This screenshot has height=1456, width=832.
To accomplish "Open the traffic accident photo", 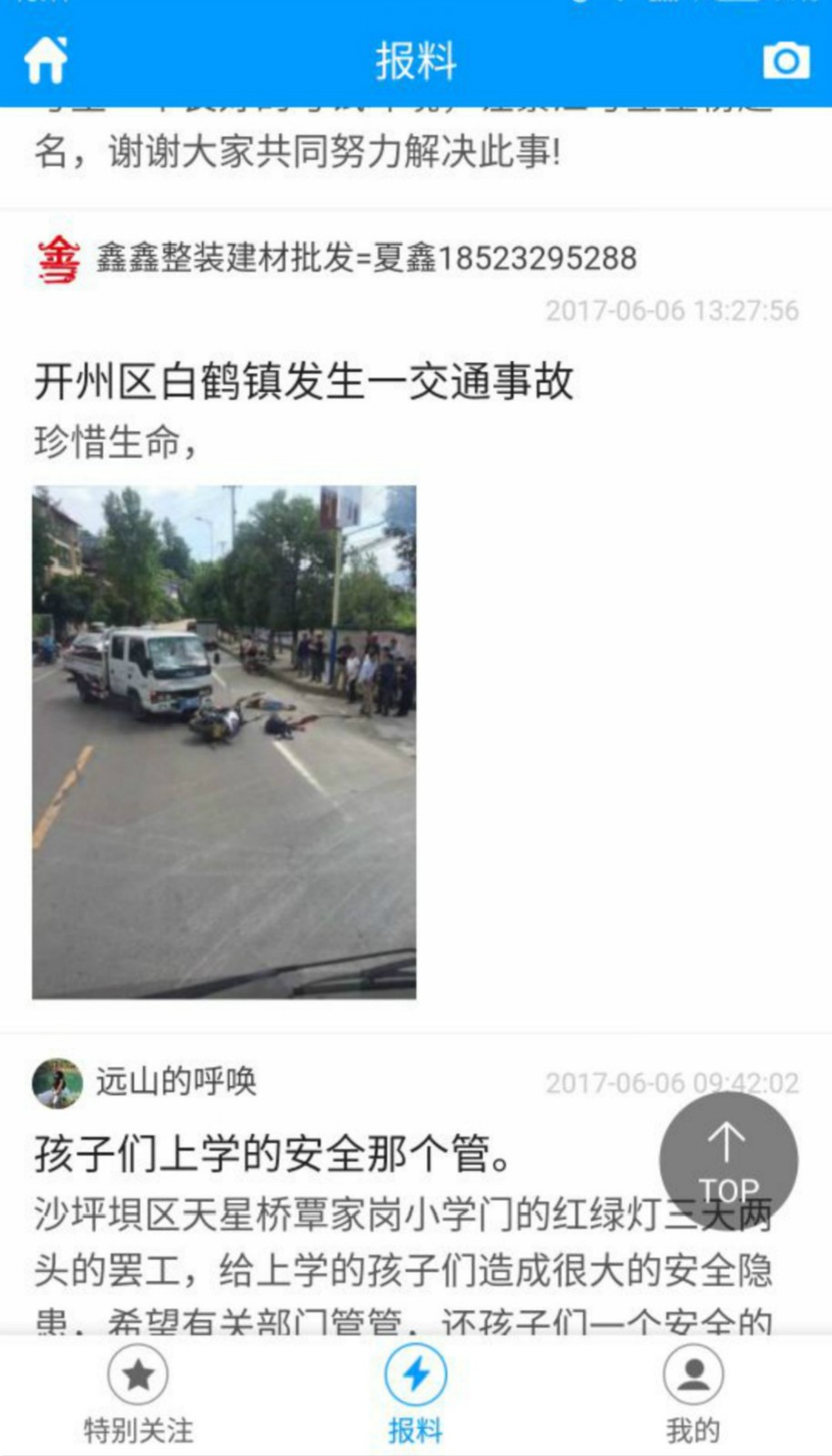I will point(224,742).
